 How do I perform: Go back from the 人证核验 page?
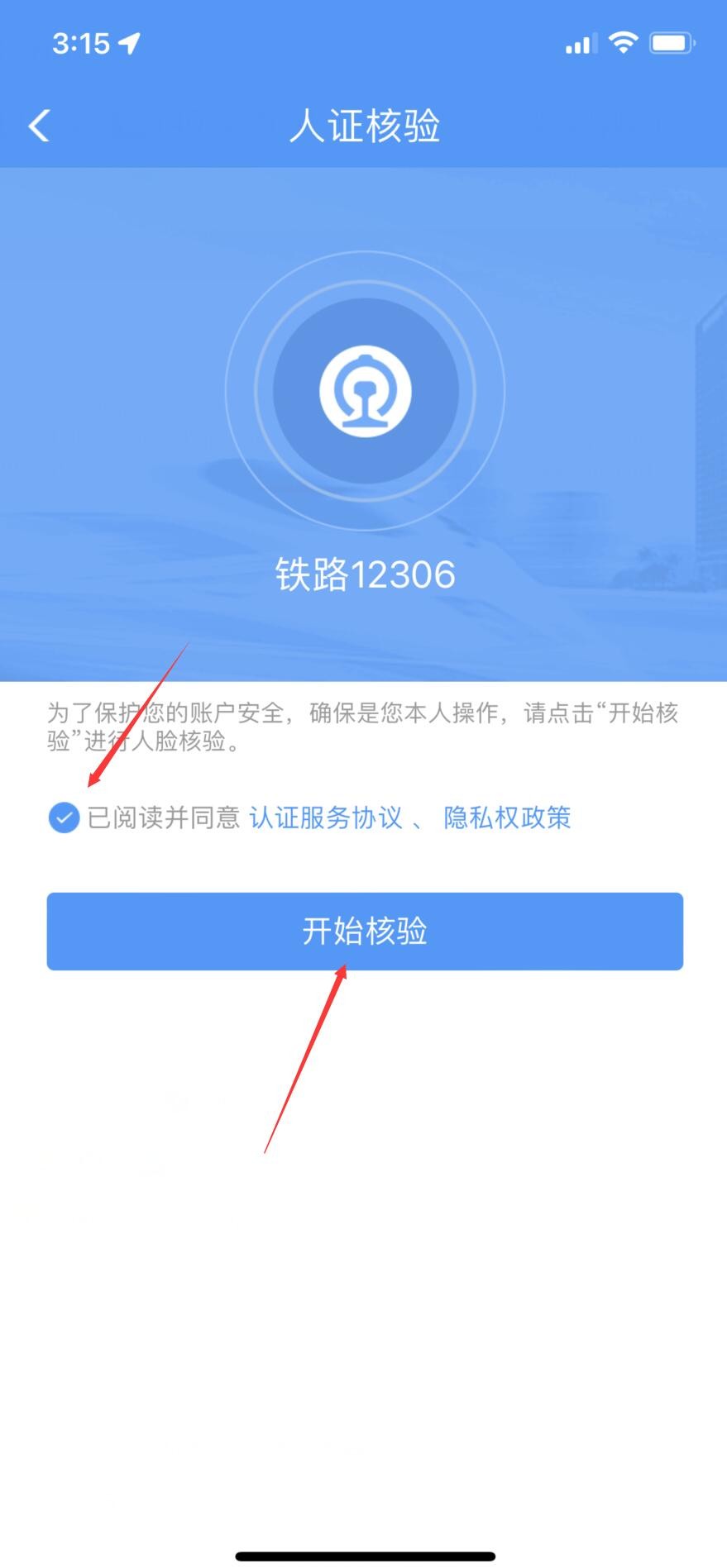(x=39, y=126)
